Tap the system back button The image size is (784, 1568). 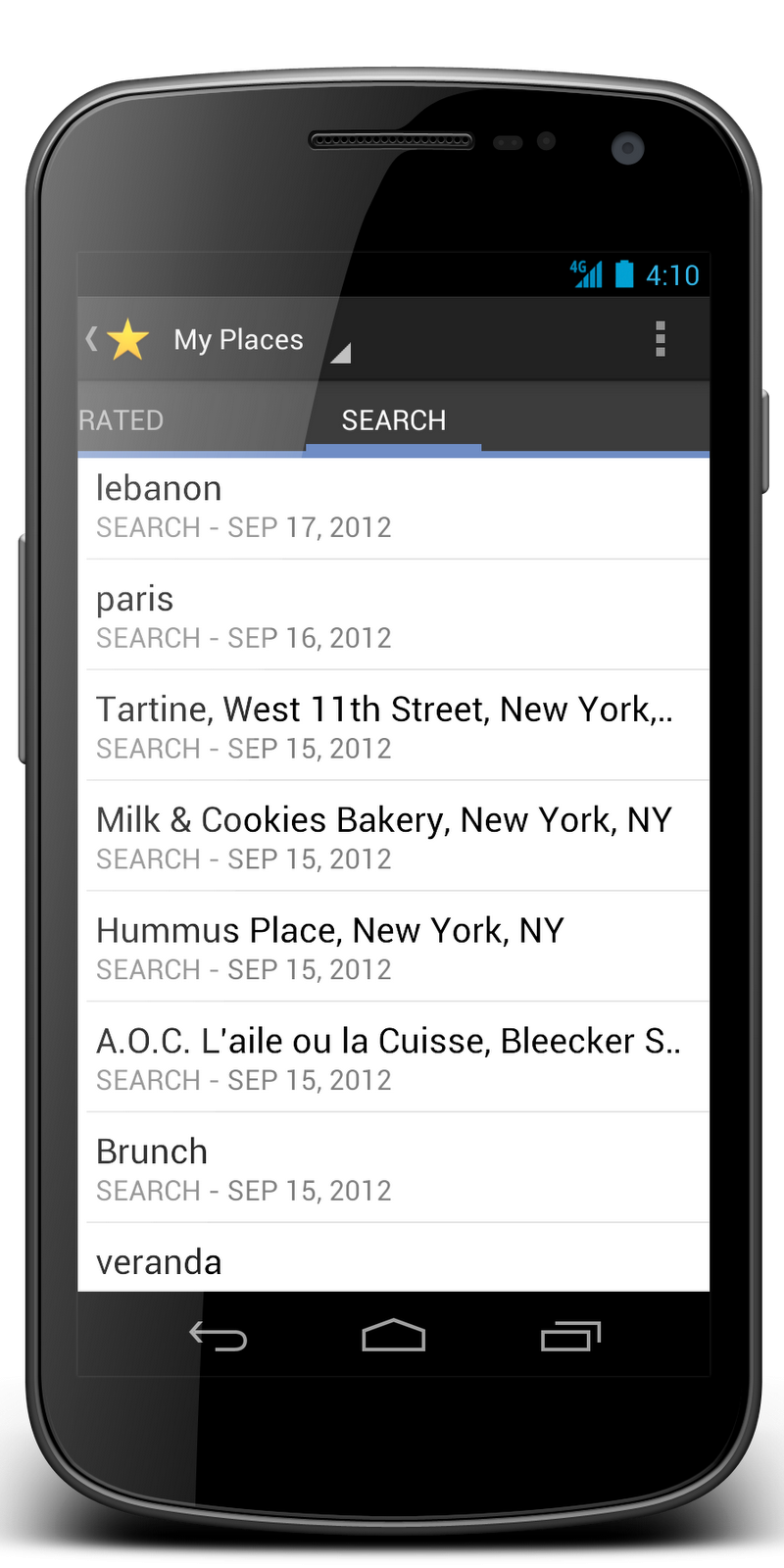coord(218,1336)
